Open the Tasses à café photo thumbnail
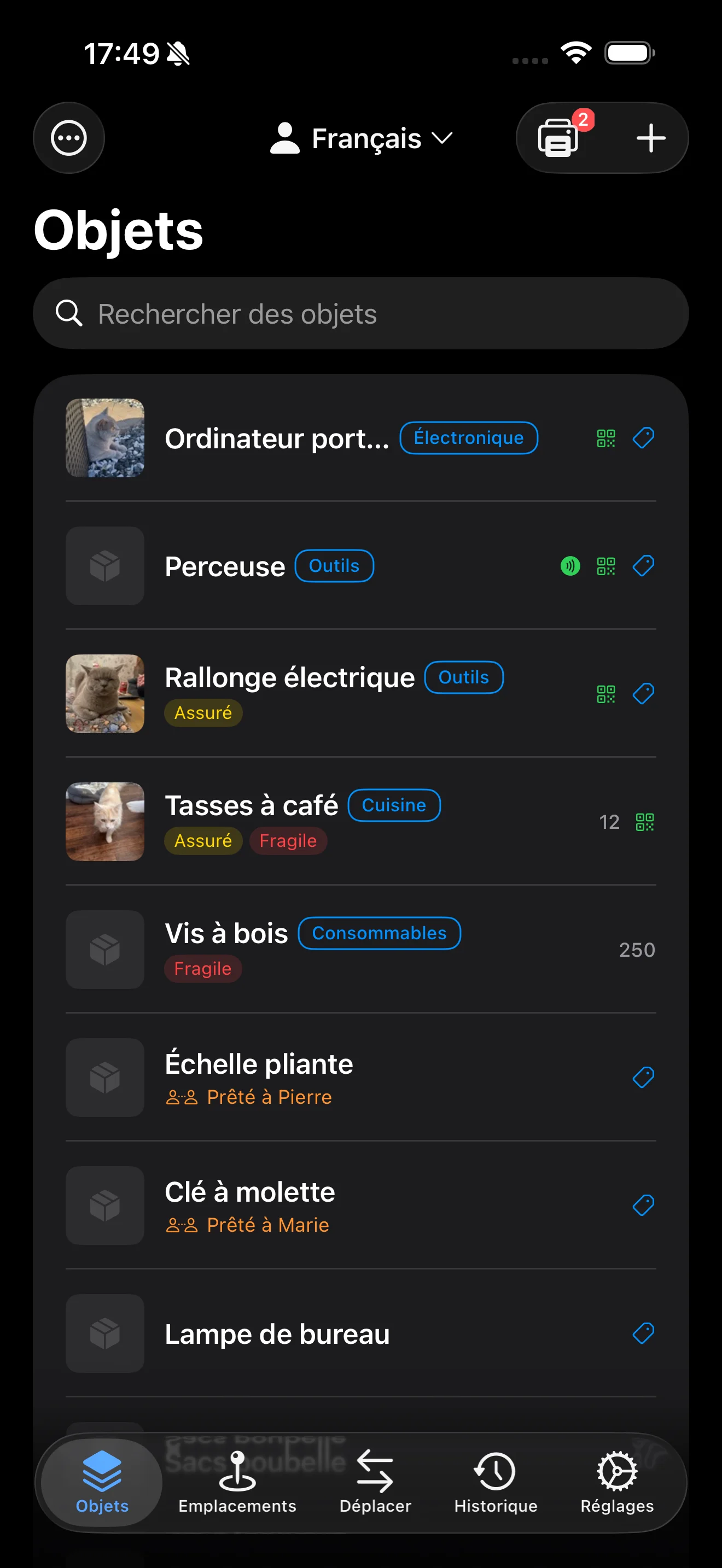Screen dimensions: 722x1568 (x=104, y=822)
